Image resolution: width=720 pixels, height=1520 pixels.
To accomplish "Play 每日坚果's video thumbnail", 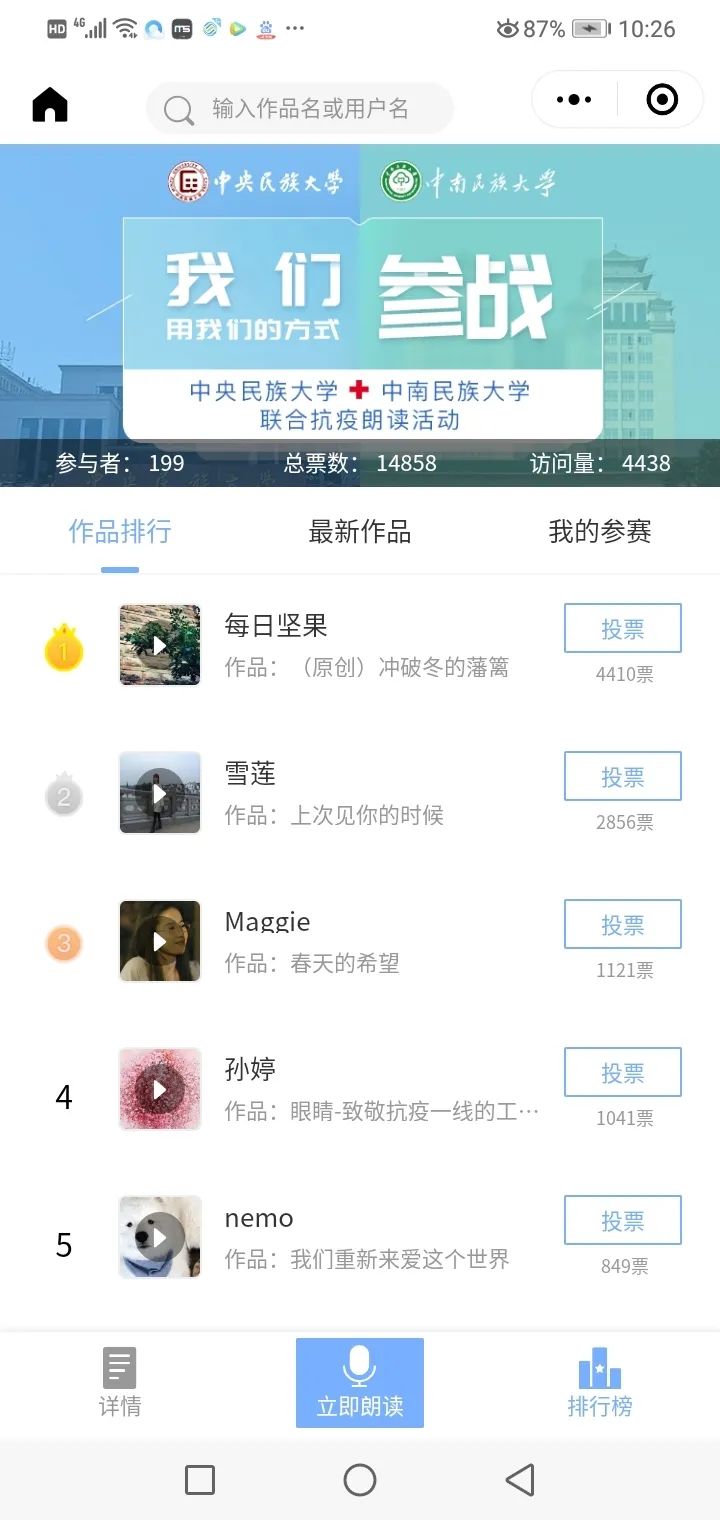I will [159, 645].
